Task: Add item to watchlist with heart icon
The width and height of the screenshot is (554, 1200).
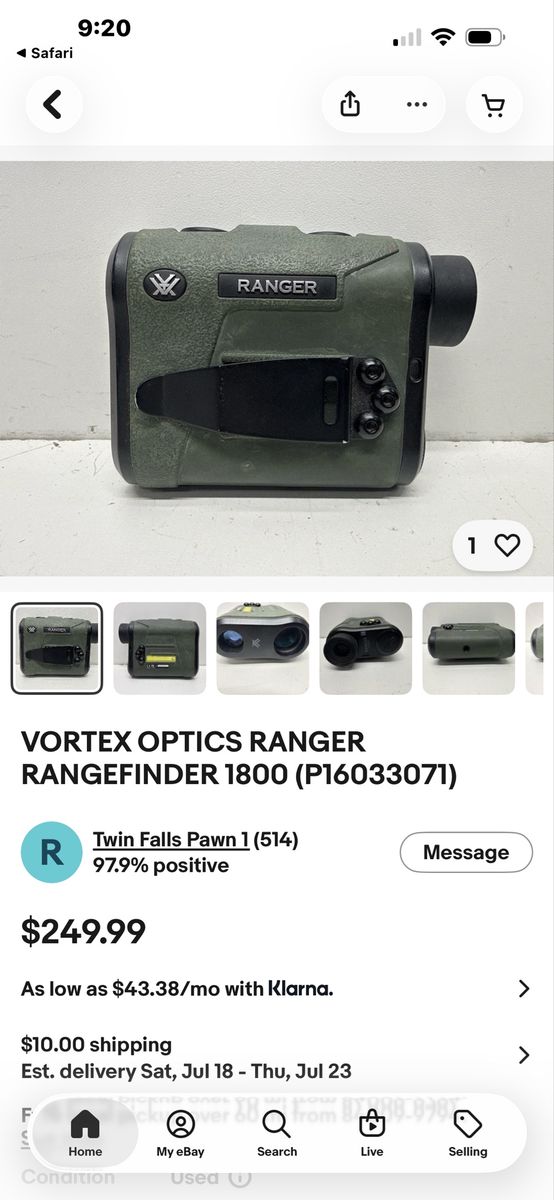Action: pyautogui.click(x=493, y=545)
